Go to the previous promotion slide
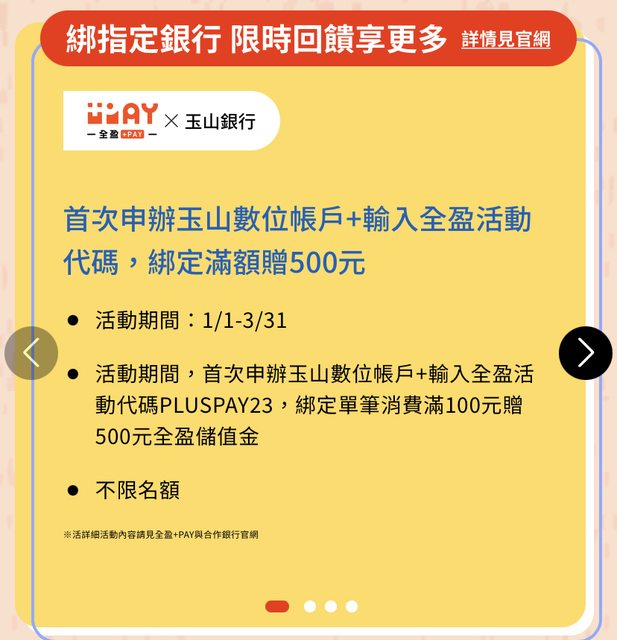 (x=31, y=353)
